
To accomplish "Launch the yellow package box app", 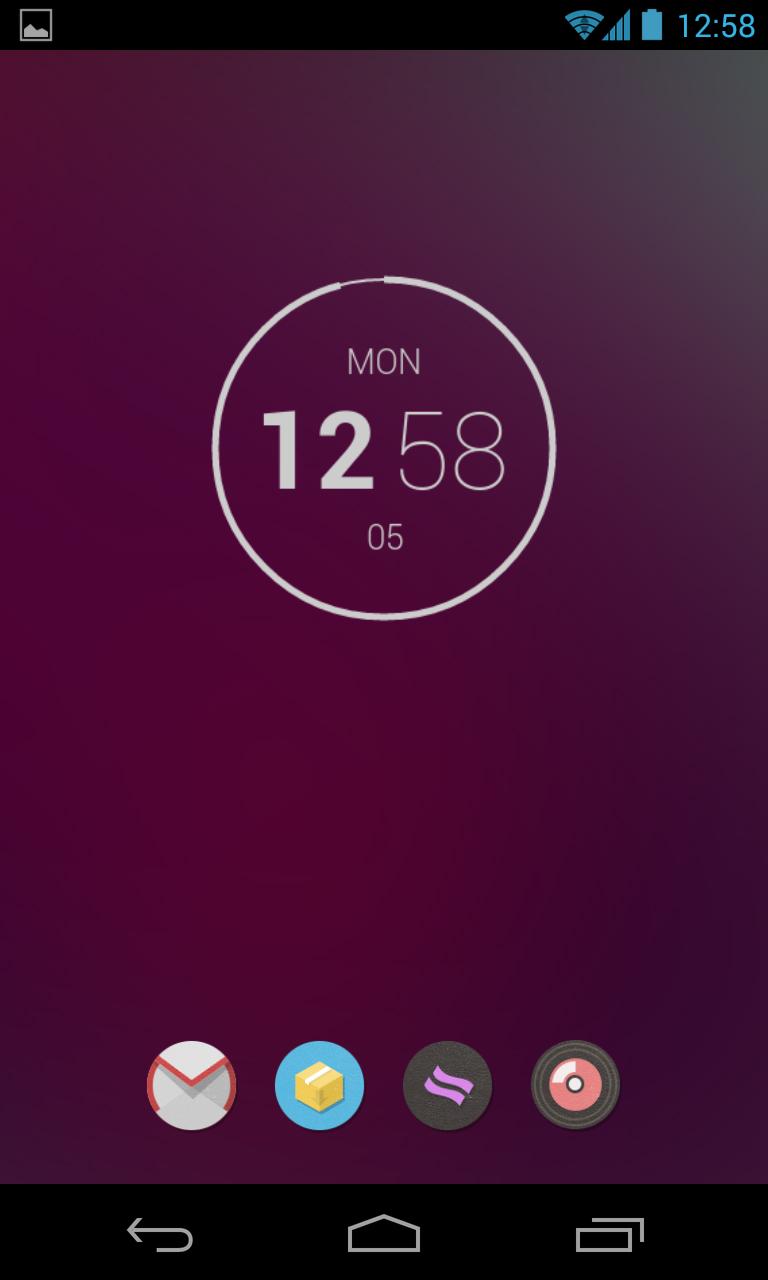I will (x=319, y=1085).
